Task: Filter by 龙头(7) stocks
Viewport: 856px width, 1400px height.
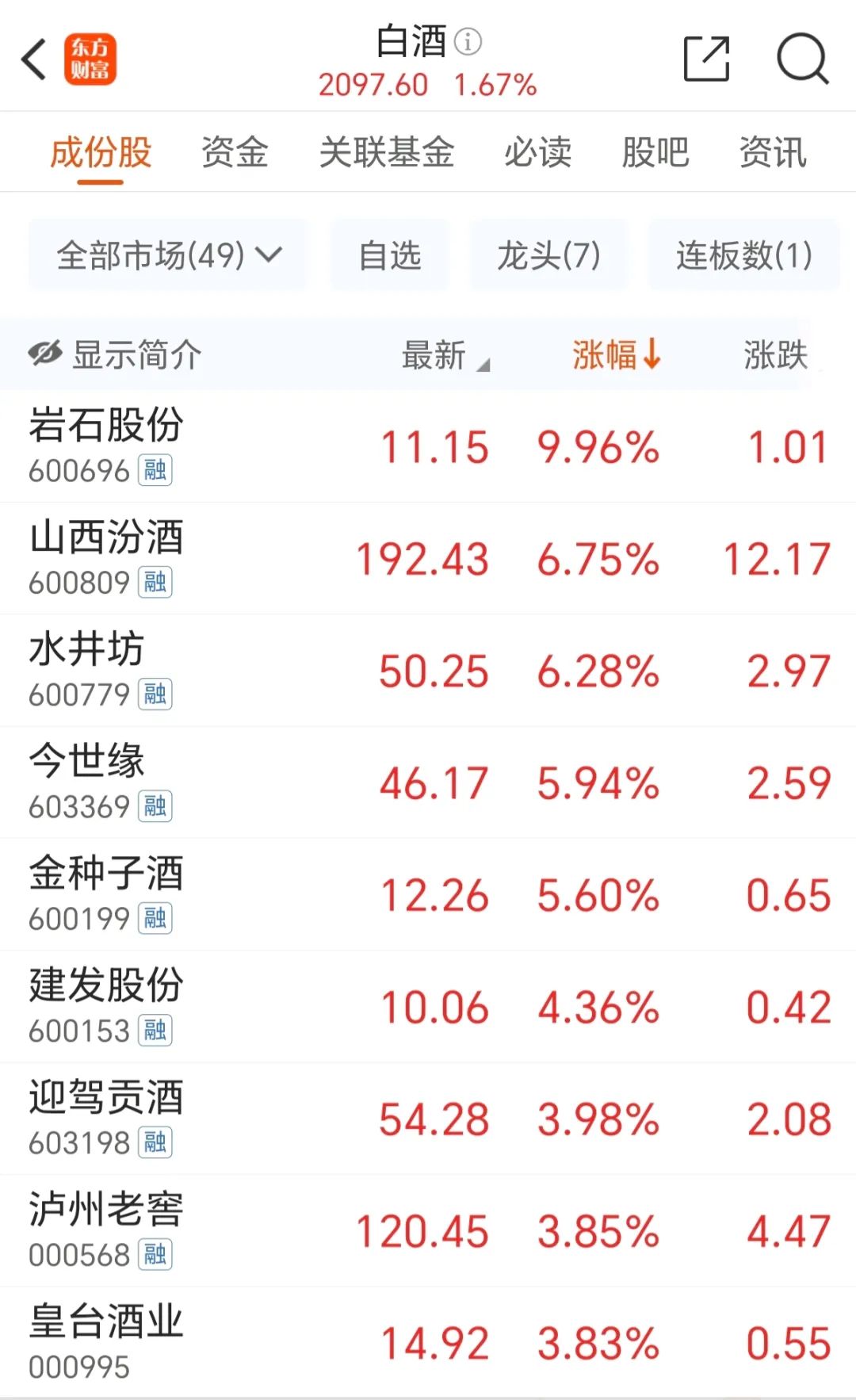Action: (x=548, y=255)
